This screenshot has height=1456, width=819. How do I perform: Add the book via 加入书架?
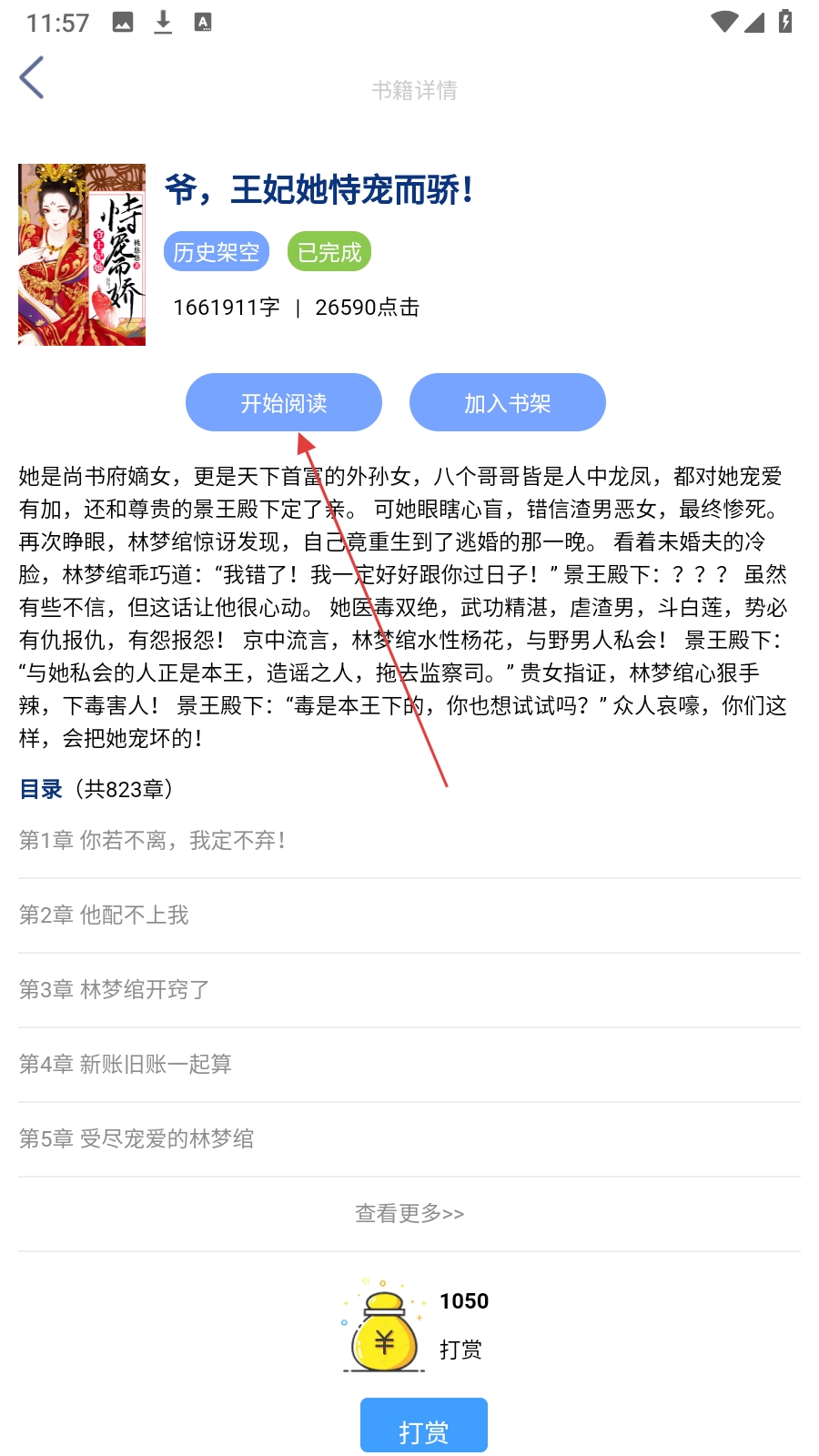coord(507,402)
